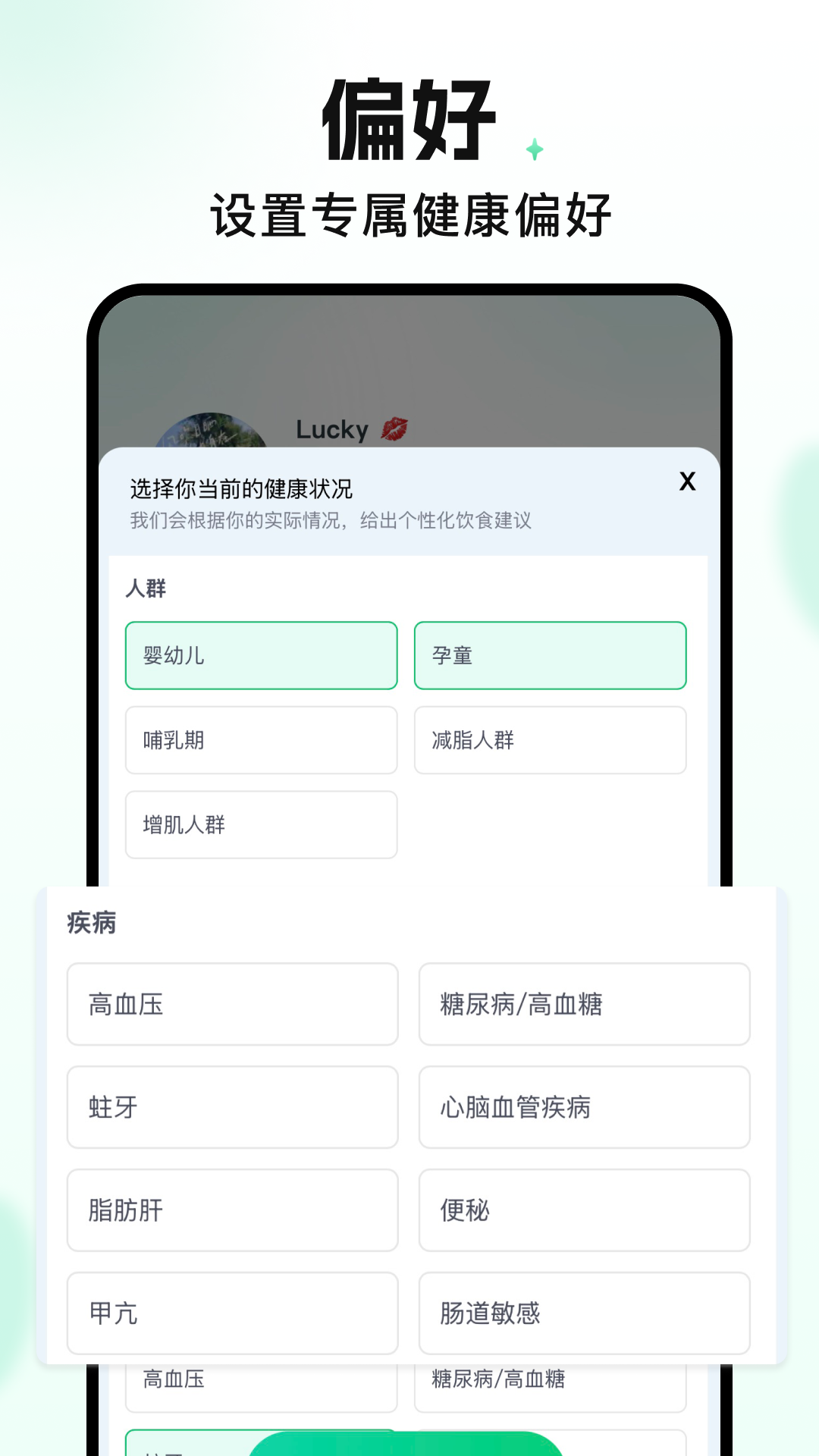Select 糖尿病/高血糖 in the 疾病 section
819x1456 pixels.
point(584,1005)
